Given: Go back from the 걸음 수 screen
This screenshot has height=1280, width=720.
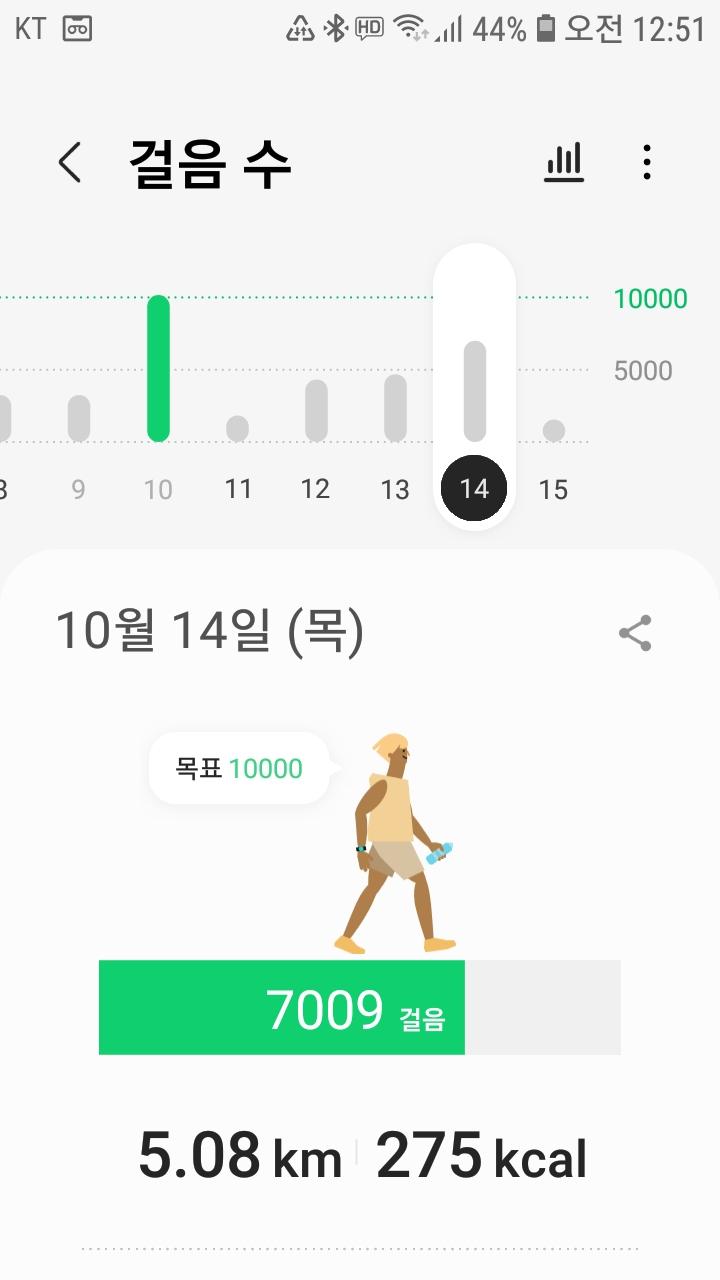Looking at the screenshot, I should click(69, 162).
